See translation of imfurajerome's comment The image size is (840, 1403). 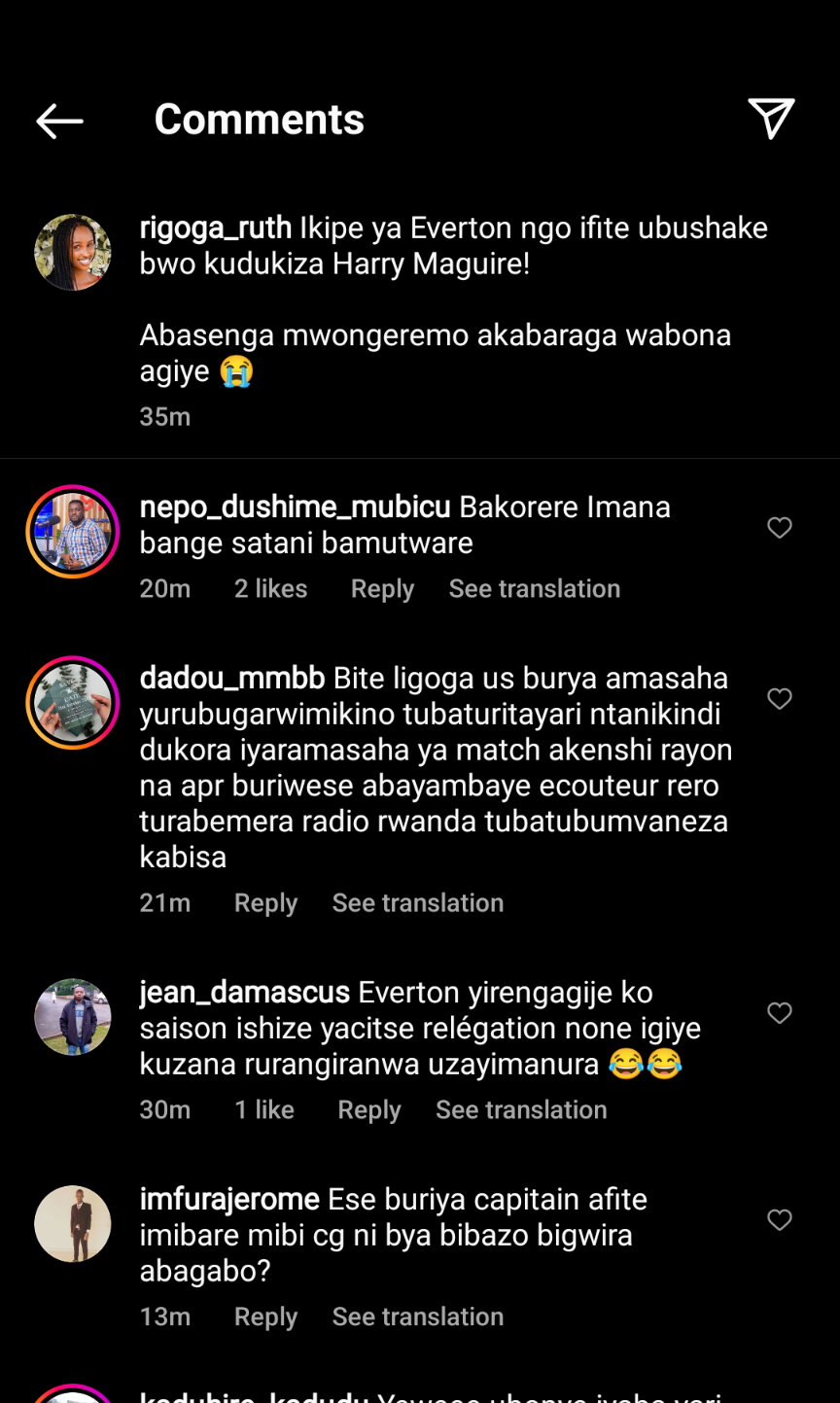click(417, 1317)
